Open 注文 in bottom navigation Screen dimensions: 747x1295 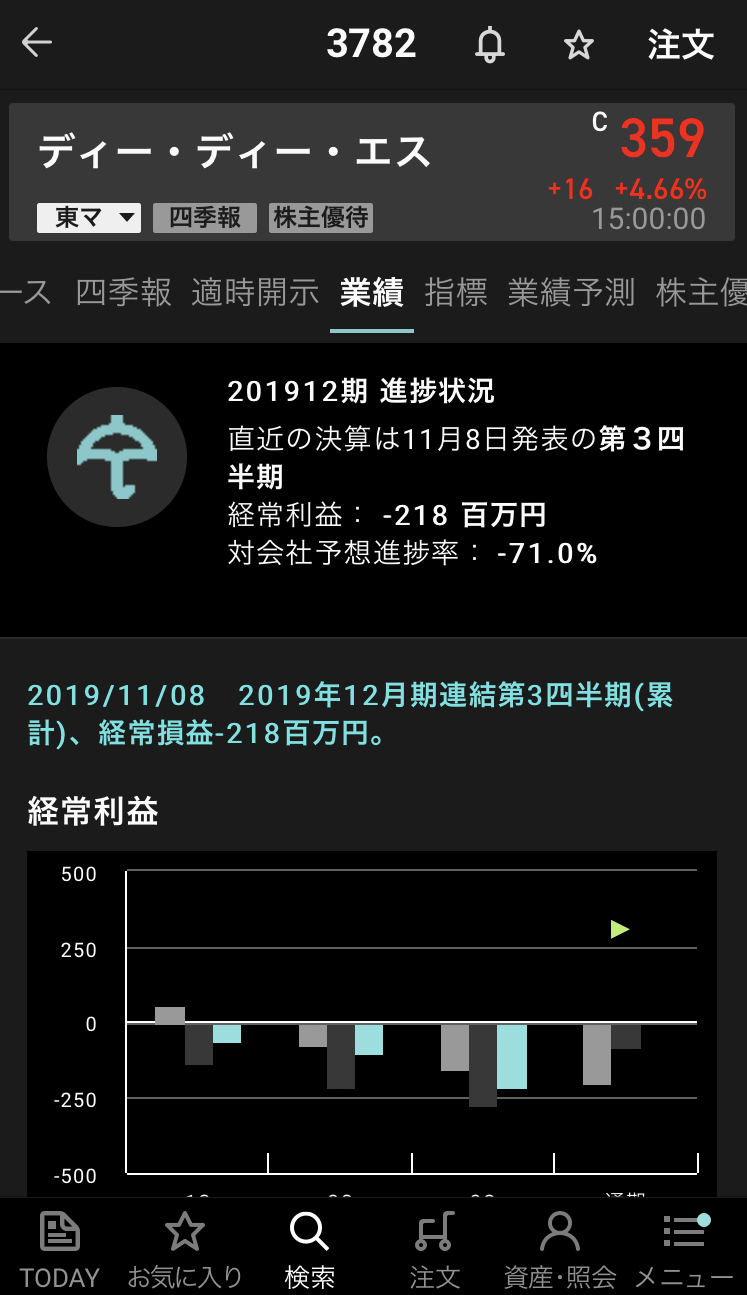pyautogui.click(x=435, y=1247)
